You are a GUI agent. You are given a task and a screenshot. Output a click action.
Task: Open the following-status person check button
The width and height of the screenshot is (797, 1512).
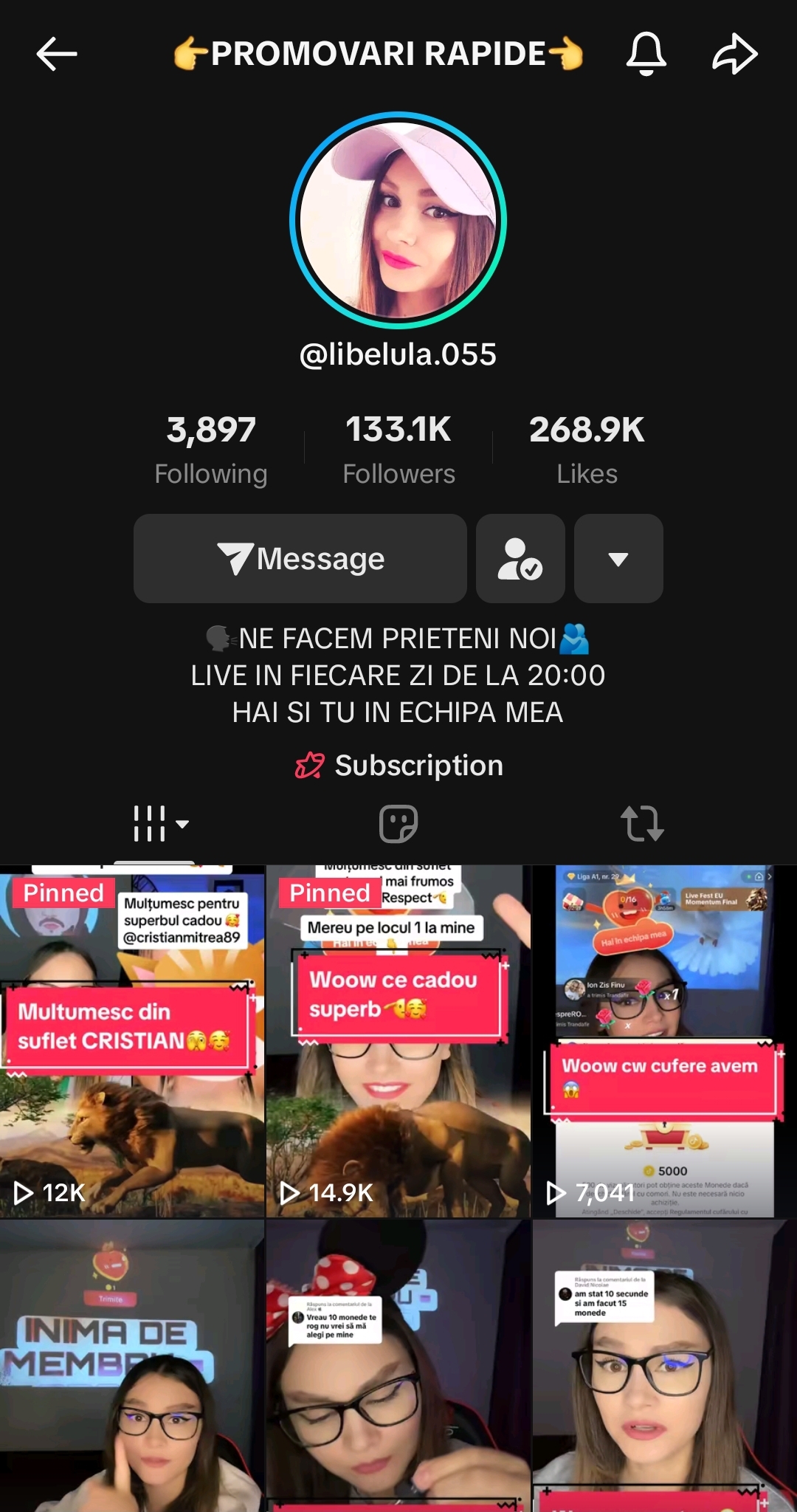click(x=520, y=559)
